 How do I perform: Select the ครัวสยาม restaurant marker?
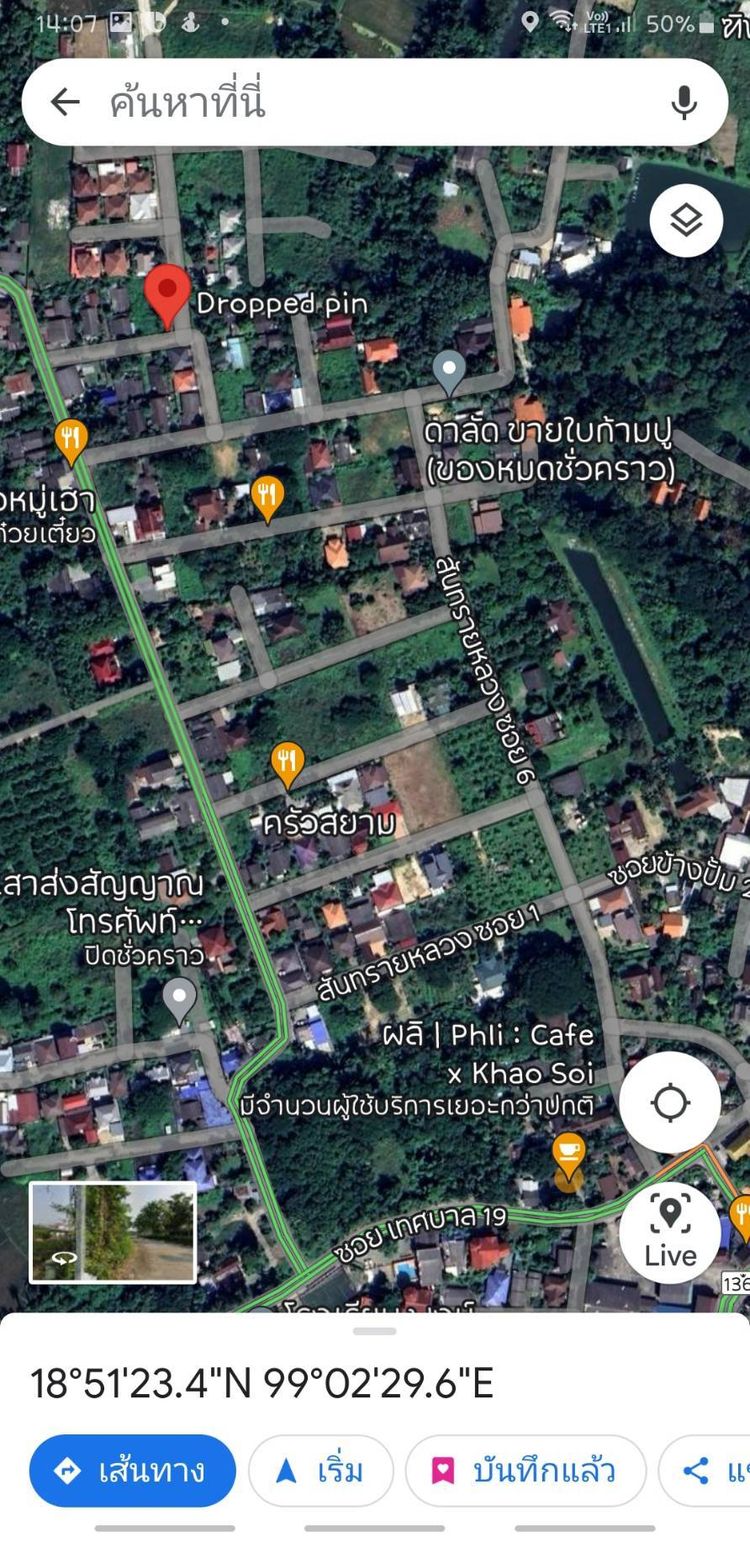[287, 765]
